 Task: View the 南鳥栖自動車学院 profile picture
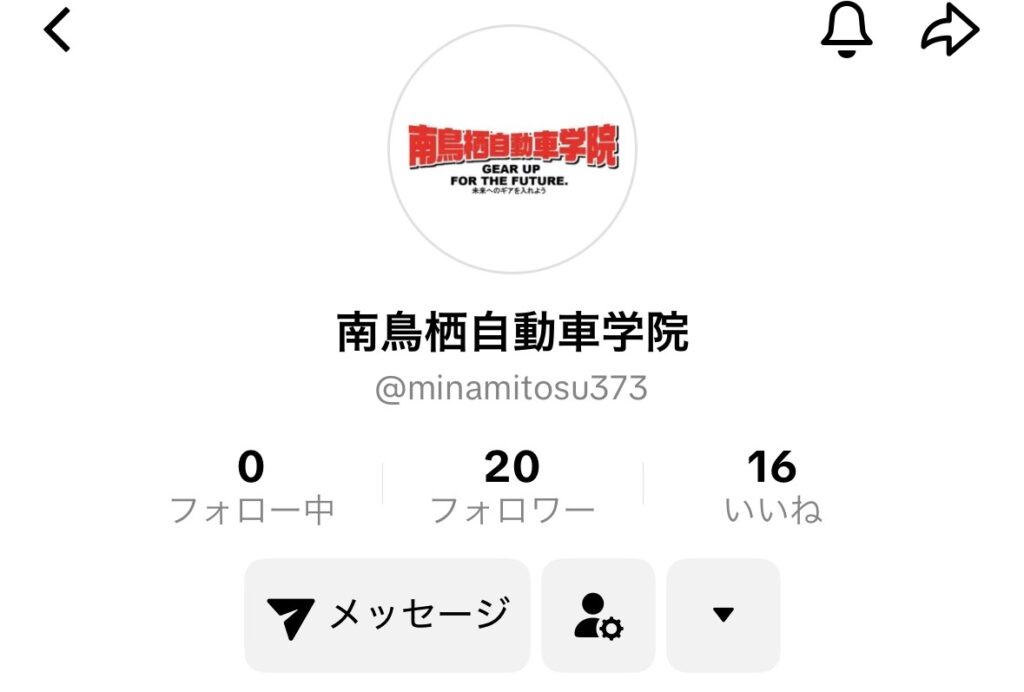coord(512,150)
